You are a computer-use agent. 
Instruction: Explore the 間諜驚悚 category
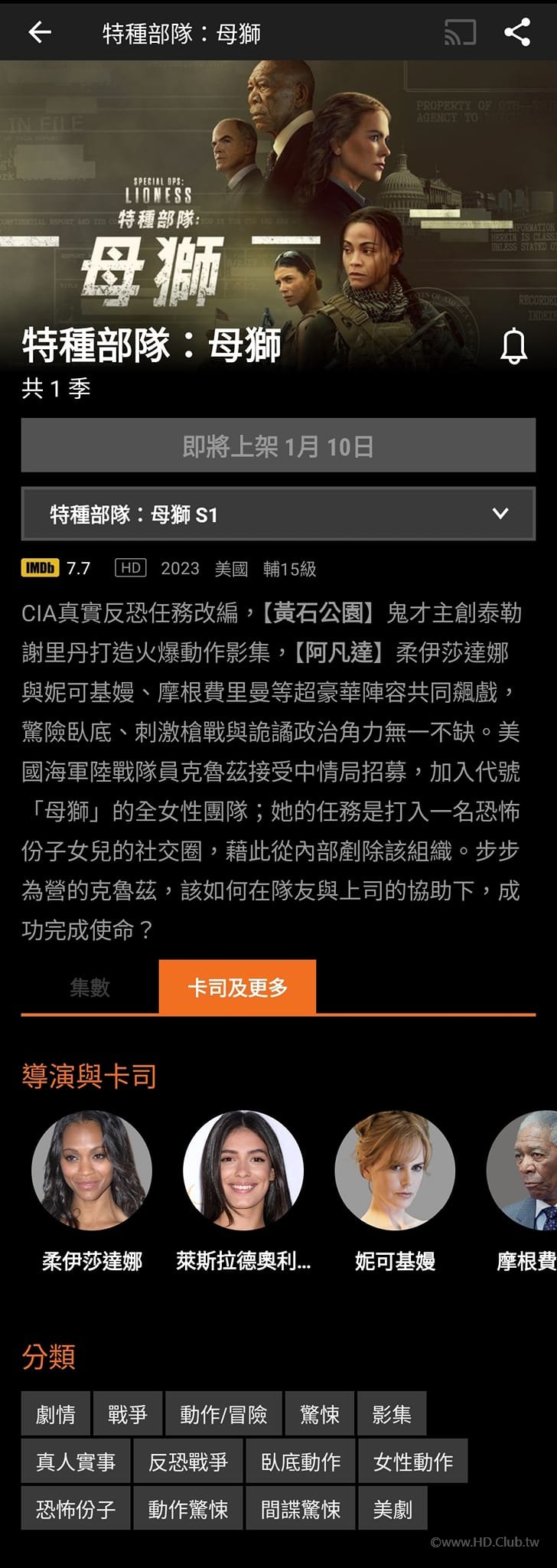point(301,1509)
